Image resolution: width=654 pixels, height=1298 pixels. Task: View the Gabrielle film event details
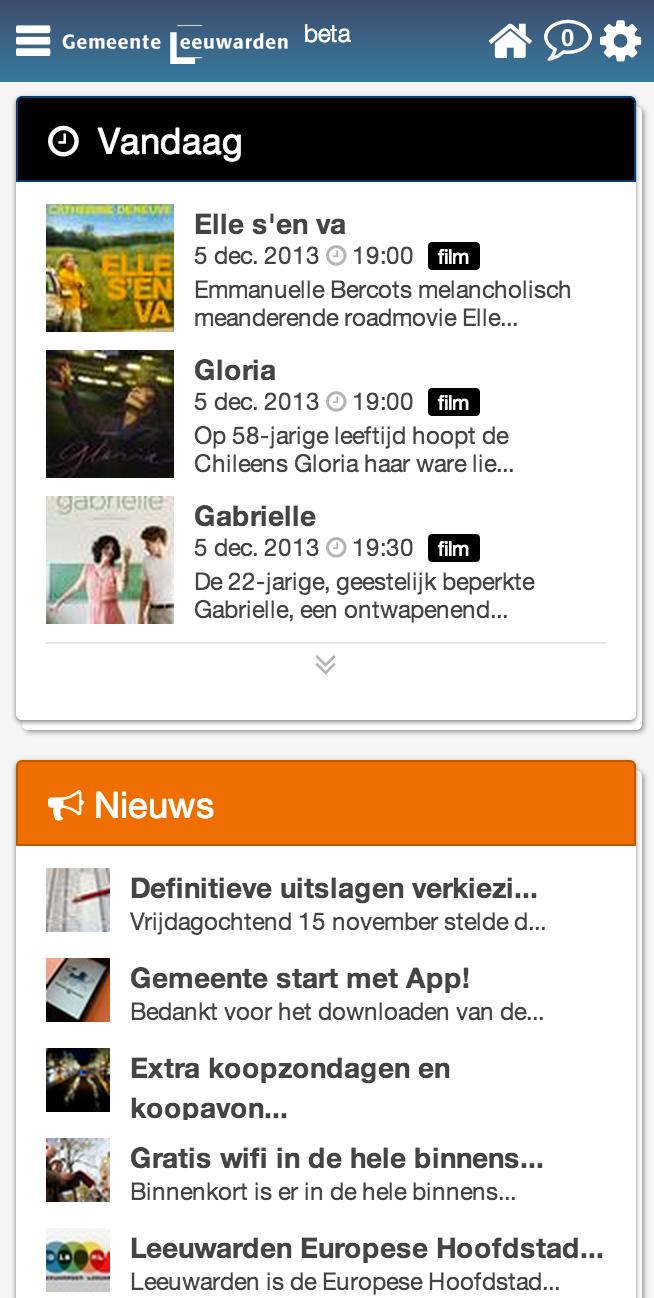[x=325, y=560]
